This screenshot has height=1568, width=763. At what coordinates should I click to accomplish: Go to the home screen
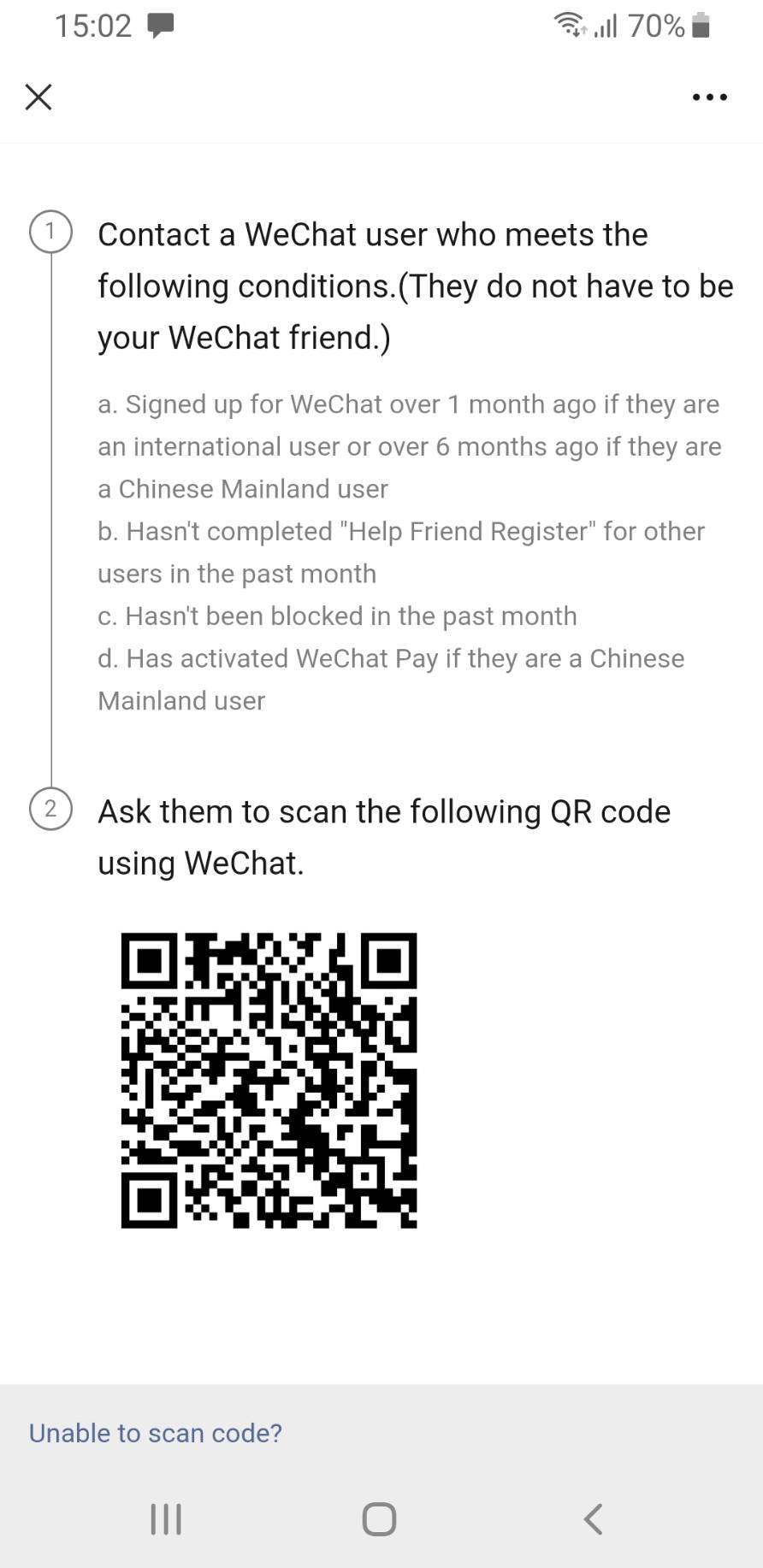[379, 1518]
